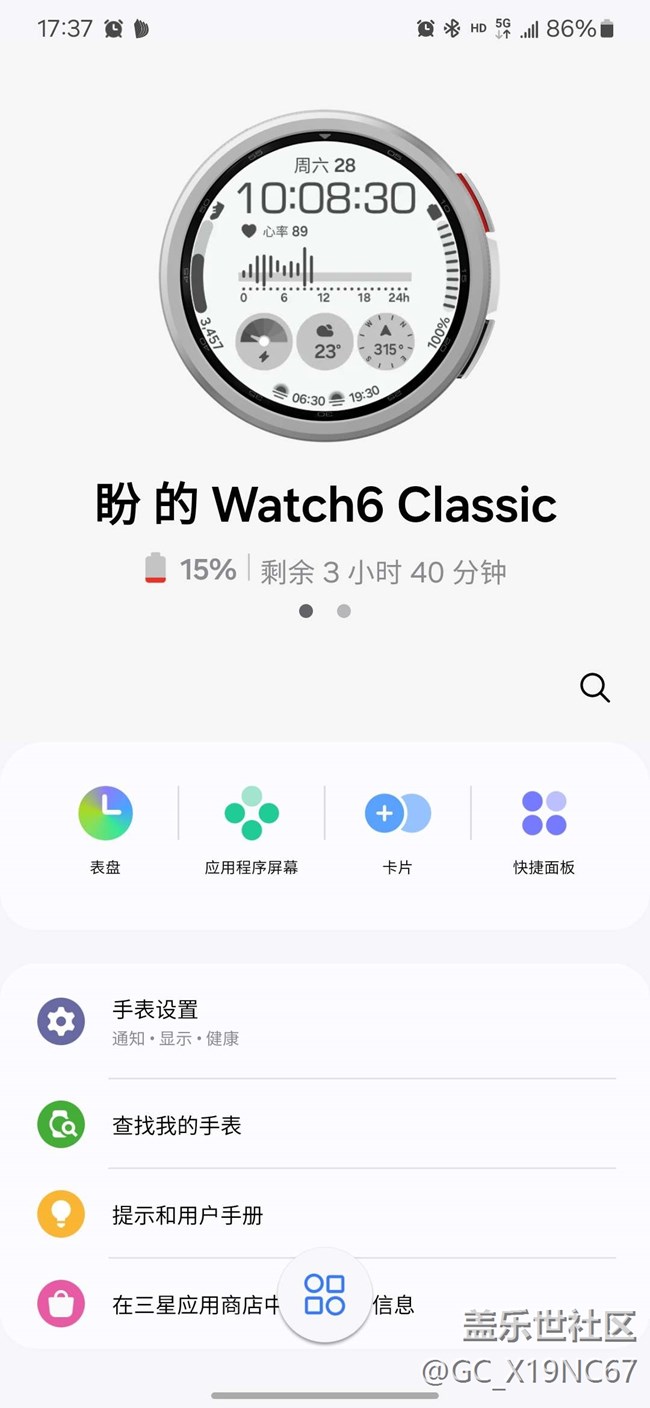Open 快捷面板 quick panel
The image size is (650, 1408).
click(x=544, y=830)
